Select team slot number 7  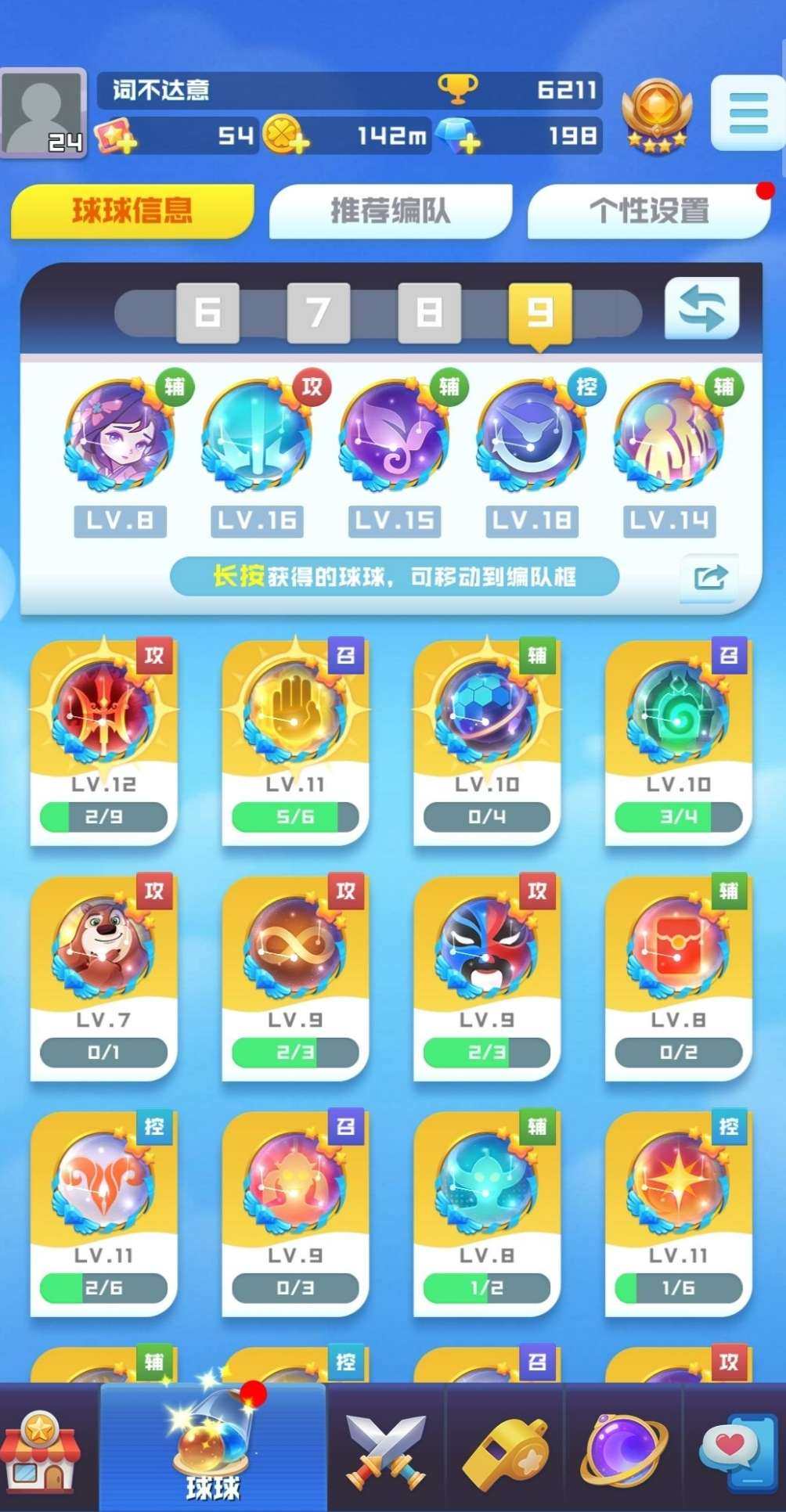[318, 312]
